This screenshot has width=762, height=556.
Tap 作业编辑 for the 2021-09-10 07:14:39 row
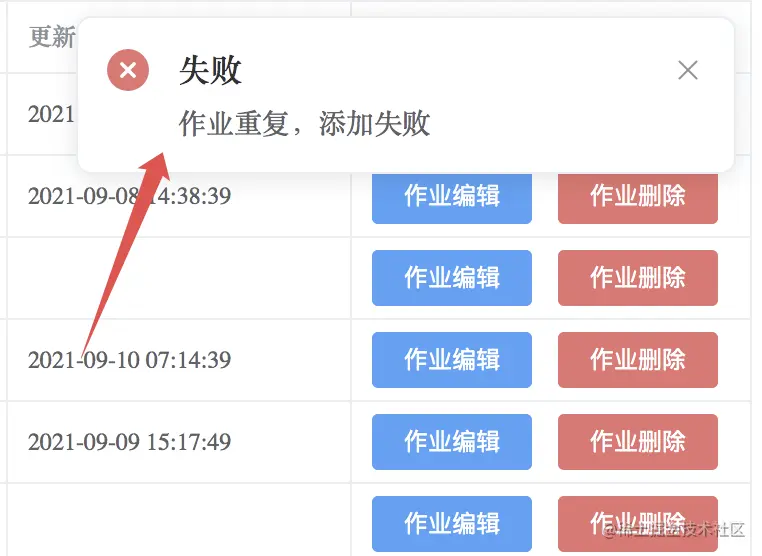[451, 360]
